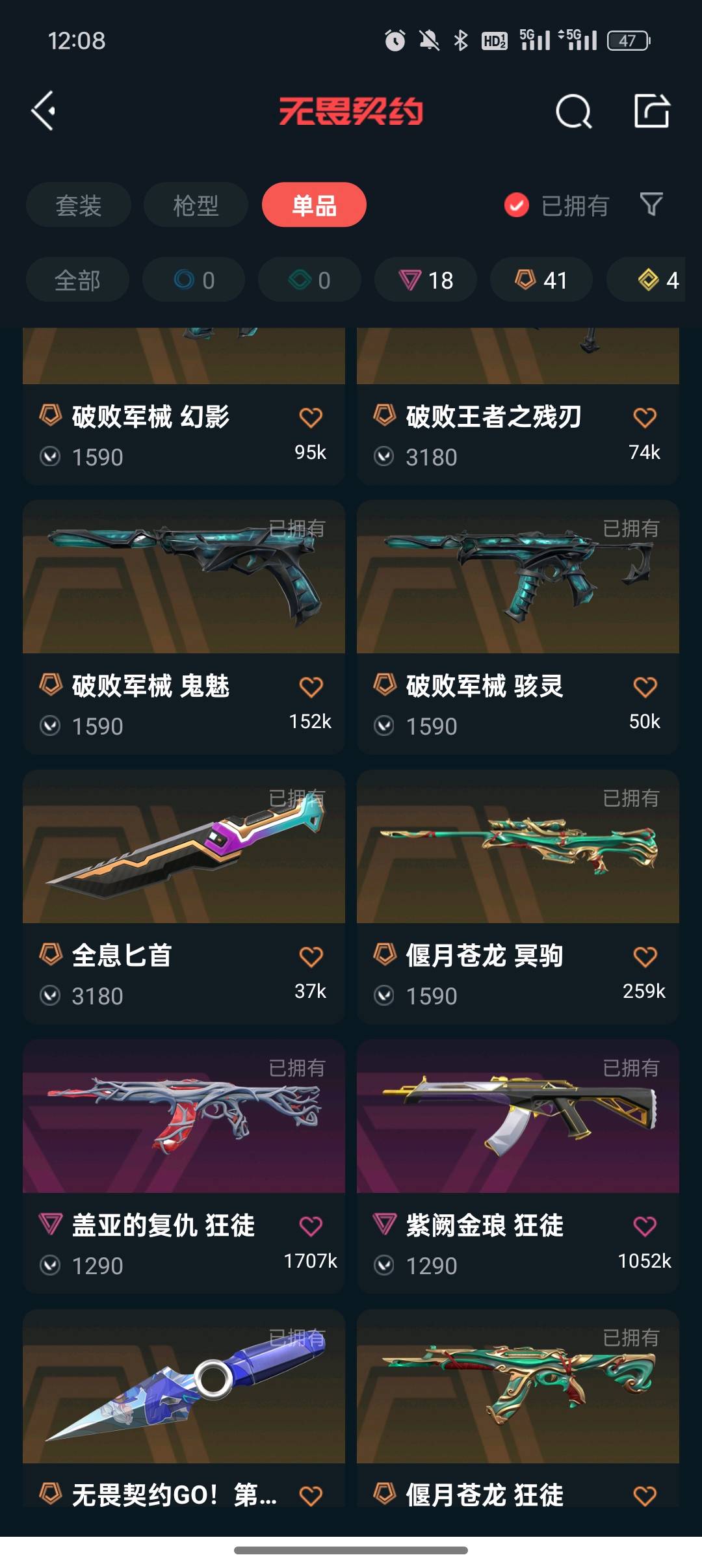
Task: Like the 紫阙金琅 狂徒 skin
Action: pos(645,1226)
